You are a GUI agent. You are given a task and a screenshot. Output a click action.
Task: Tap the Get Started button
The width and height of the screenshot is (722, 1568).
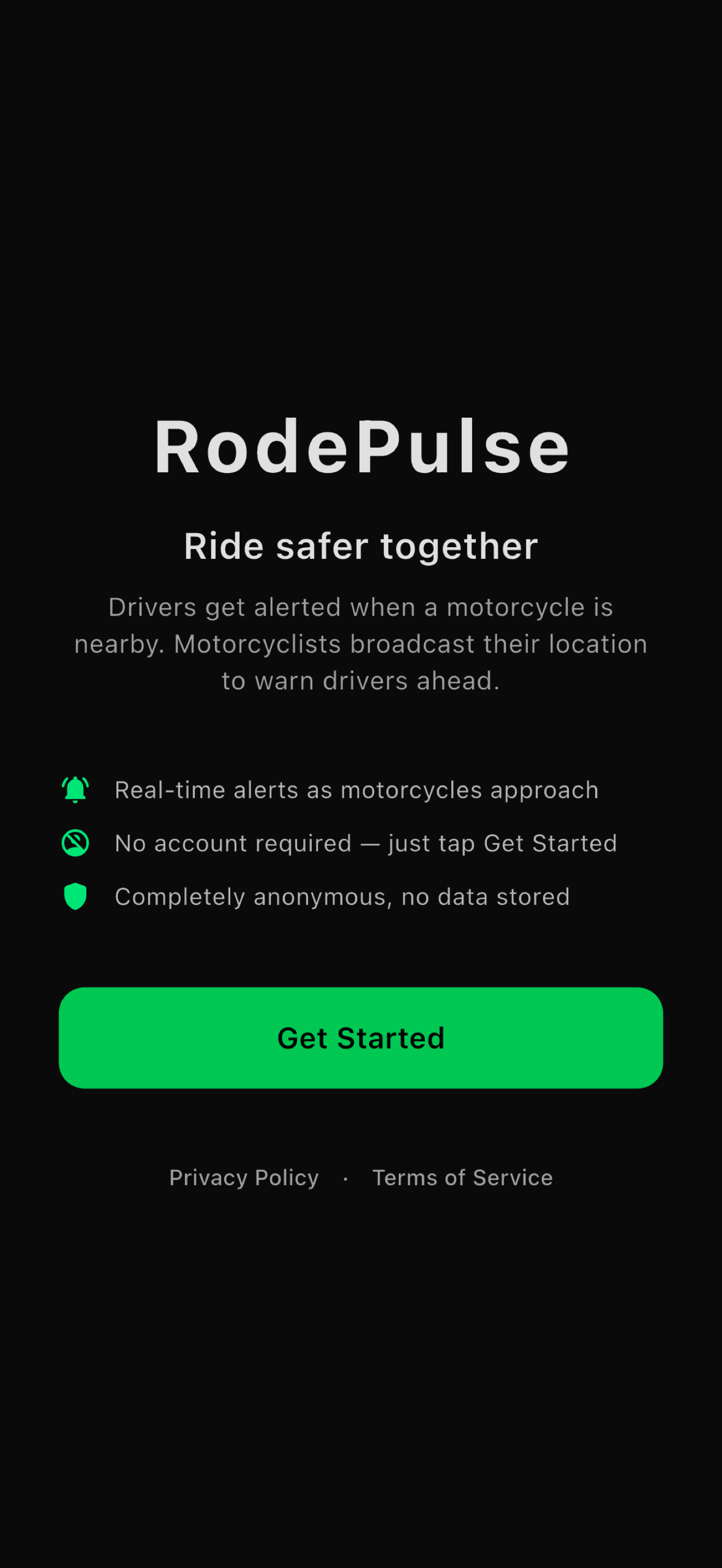point(360,1038)
